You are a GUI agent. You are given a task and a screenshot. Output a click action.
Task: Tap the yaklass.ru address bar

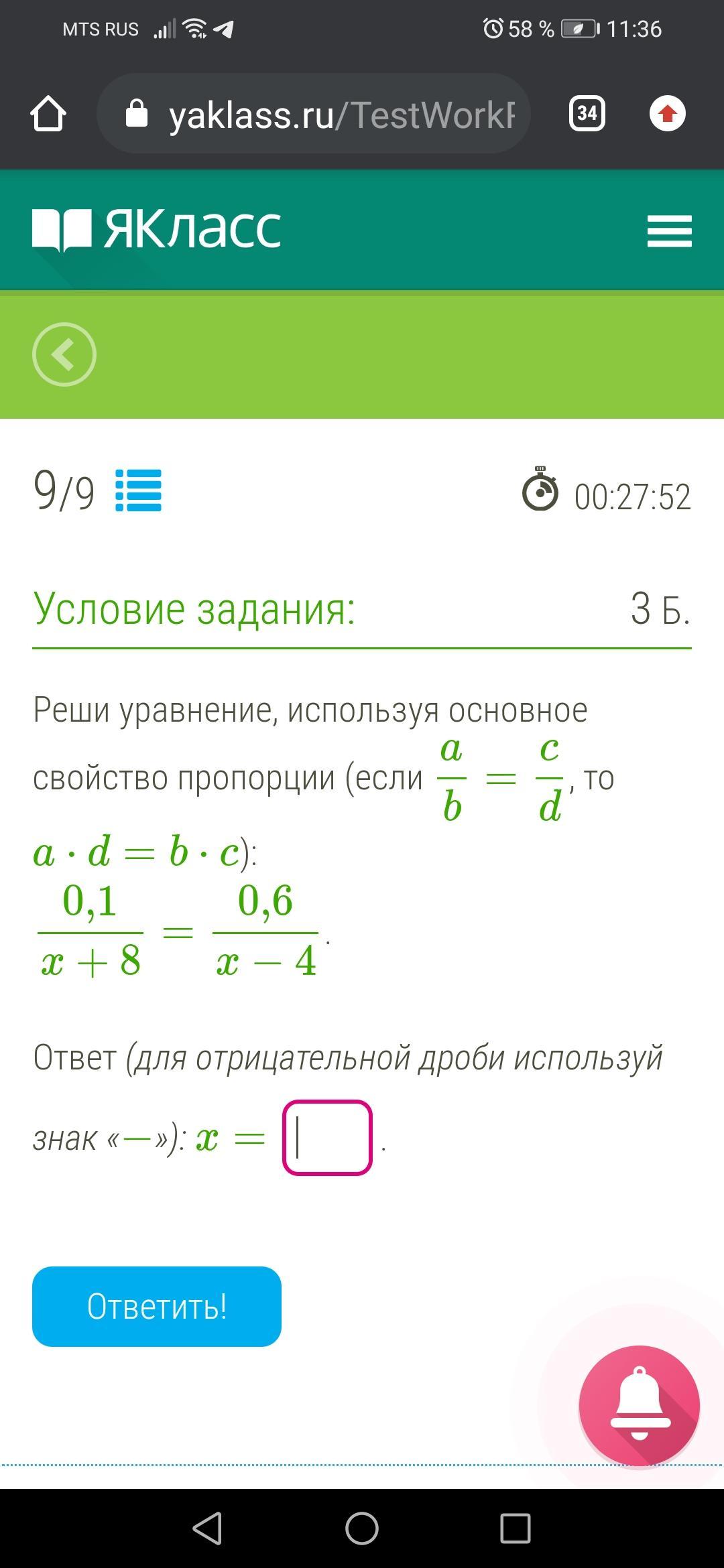(314, 113)
